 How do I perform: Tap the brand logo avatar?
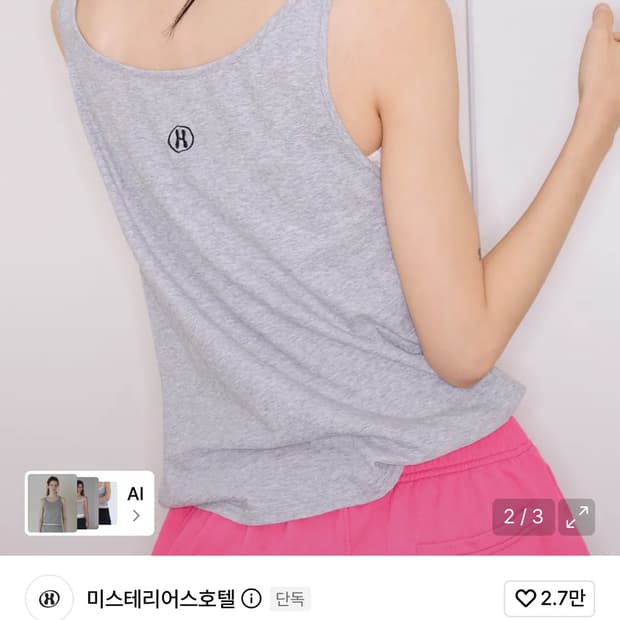(49, 599)
